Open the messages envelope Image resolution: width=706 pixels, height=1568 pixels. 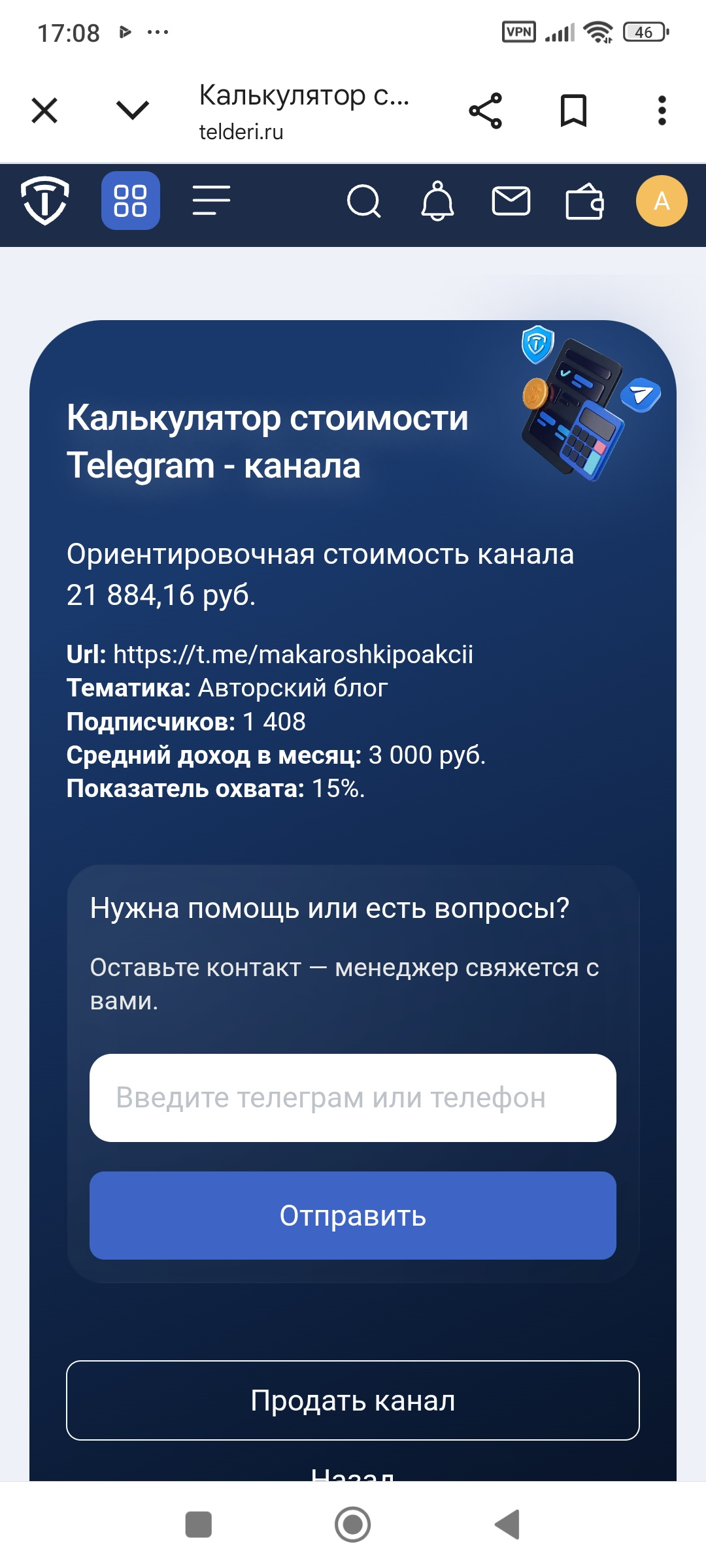click(x=511, y=201)
